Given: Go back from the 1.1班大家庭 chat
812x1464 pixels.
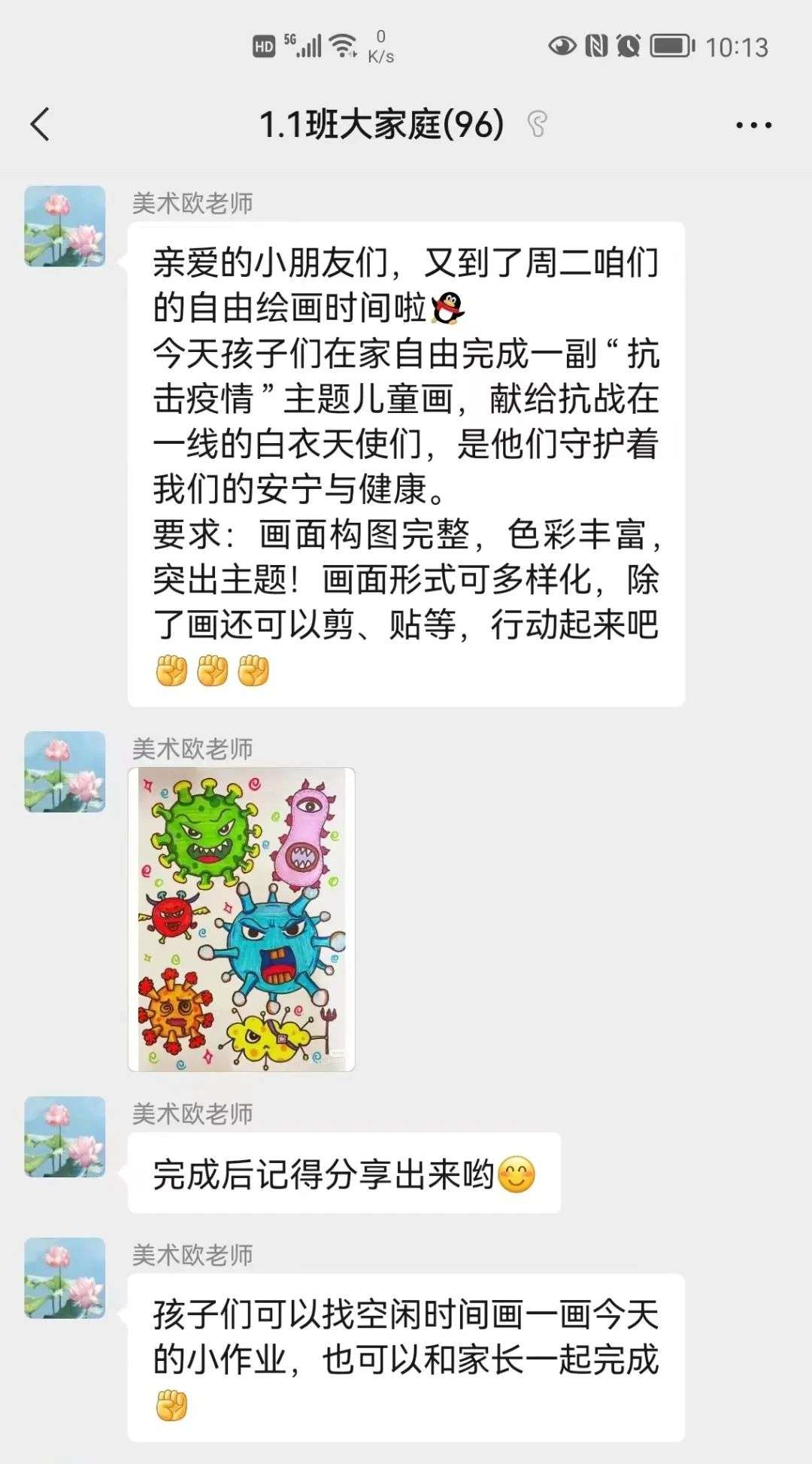Looking at the screenshot, I should 41,124.
